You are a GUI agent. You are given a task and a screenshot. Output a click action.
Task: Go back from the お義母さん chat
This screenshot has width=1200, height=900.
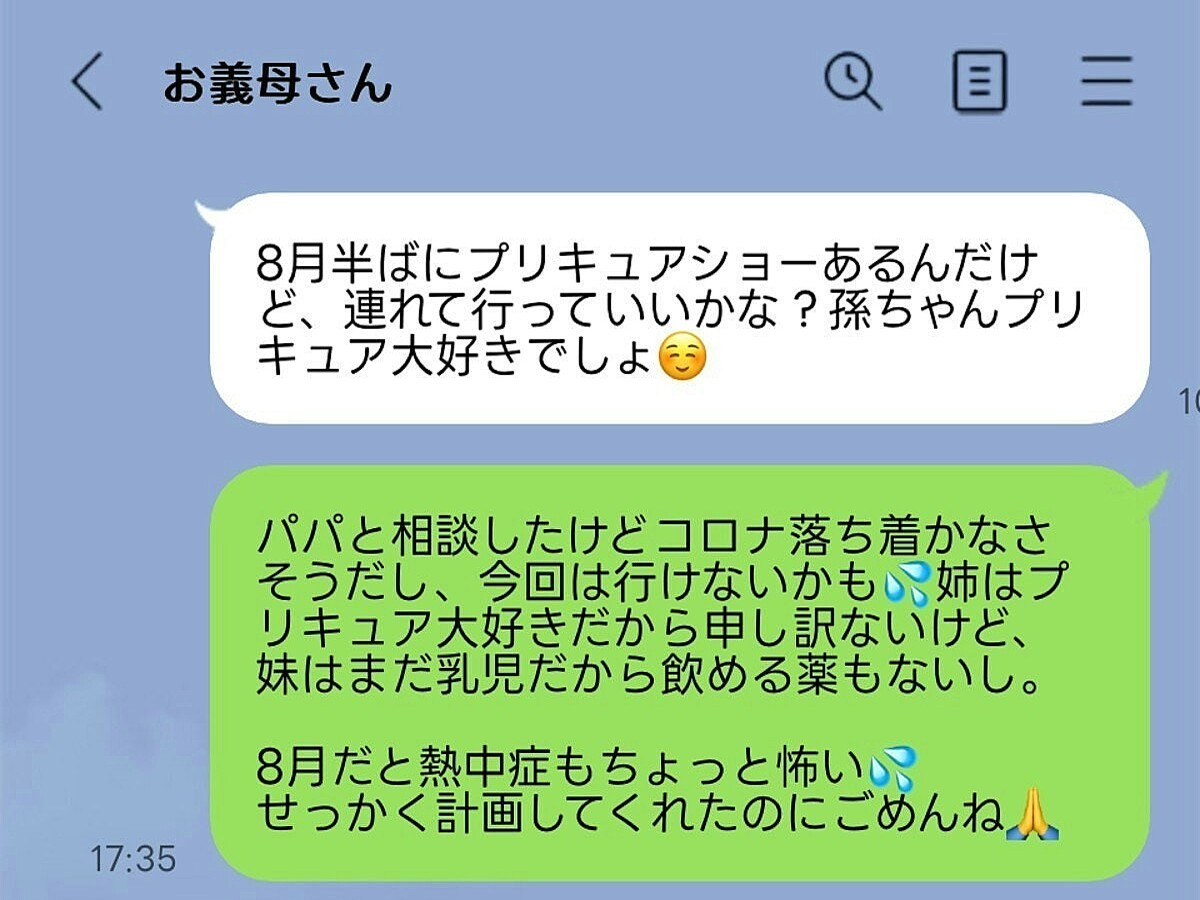87,82
